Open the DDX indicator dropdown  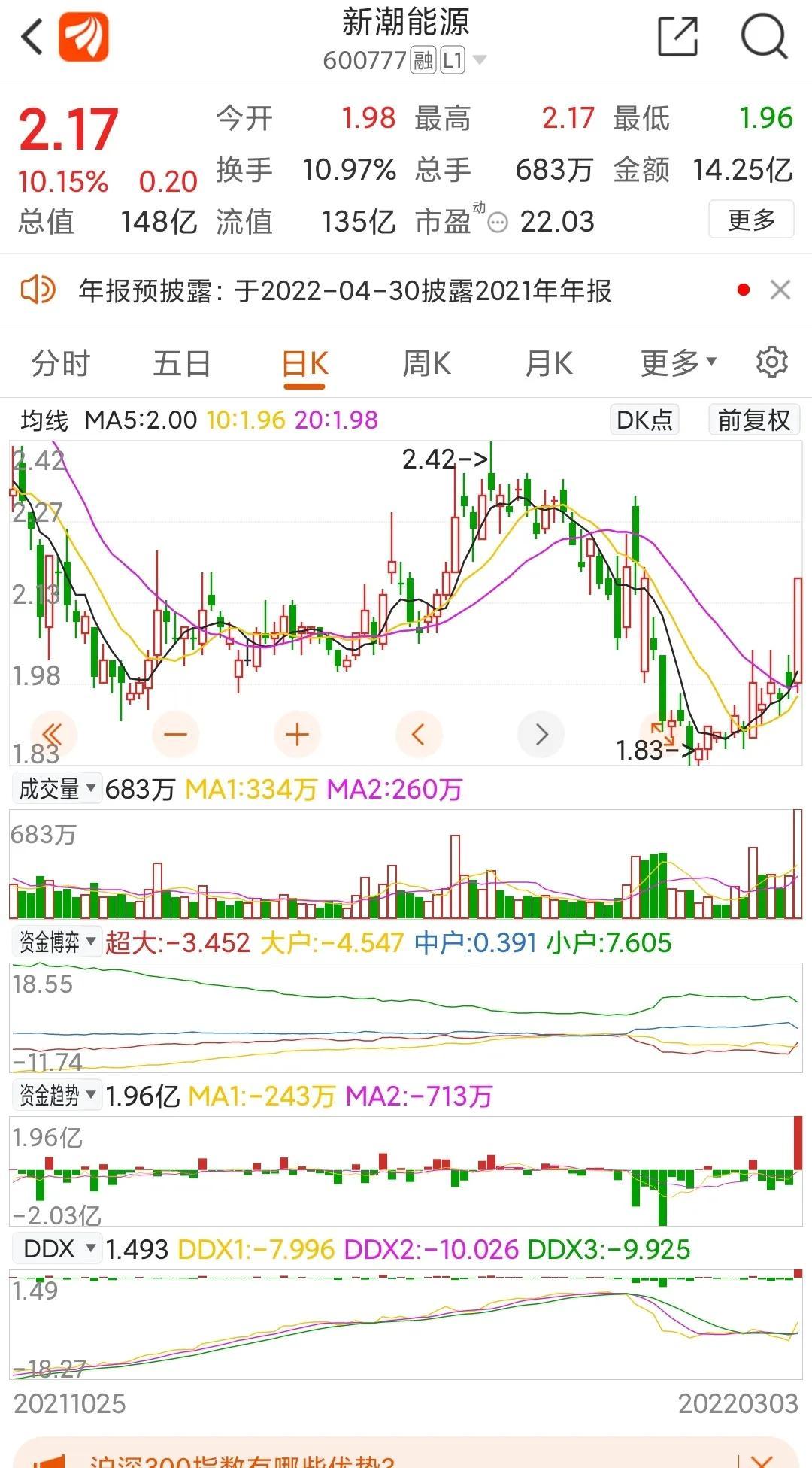tap(57, 1249)
